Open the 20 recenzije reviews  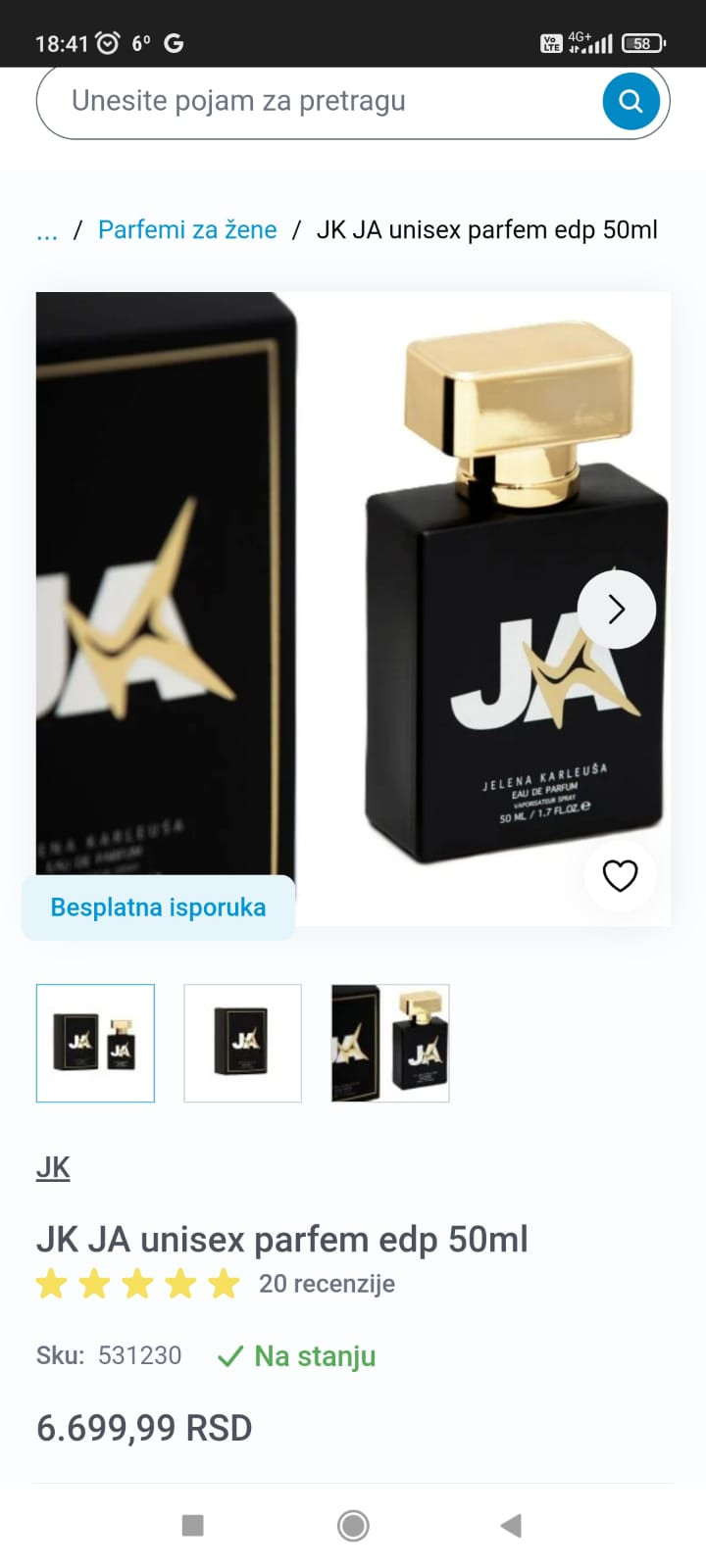pyautogui.click(x=327, y=1284)
